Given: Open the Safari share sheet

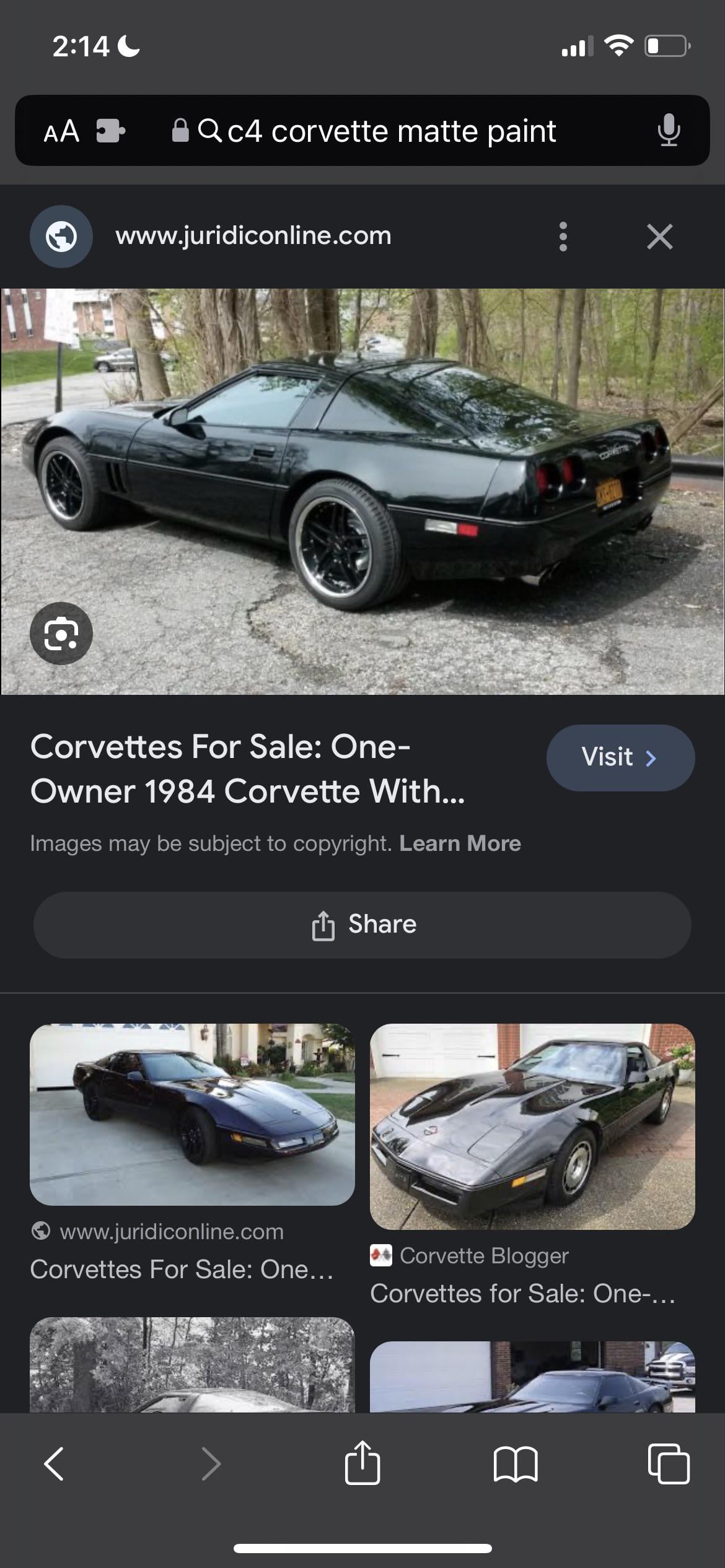Looking at the screenshot, I should (x=362, y=1464).
